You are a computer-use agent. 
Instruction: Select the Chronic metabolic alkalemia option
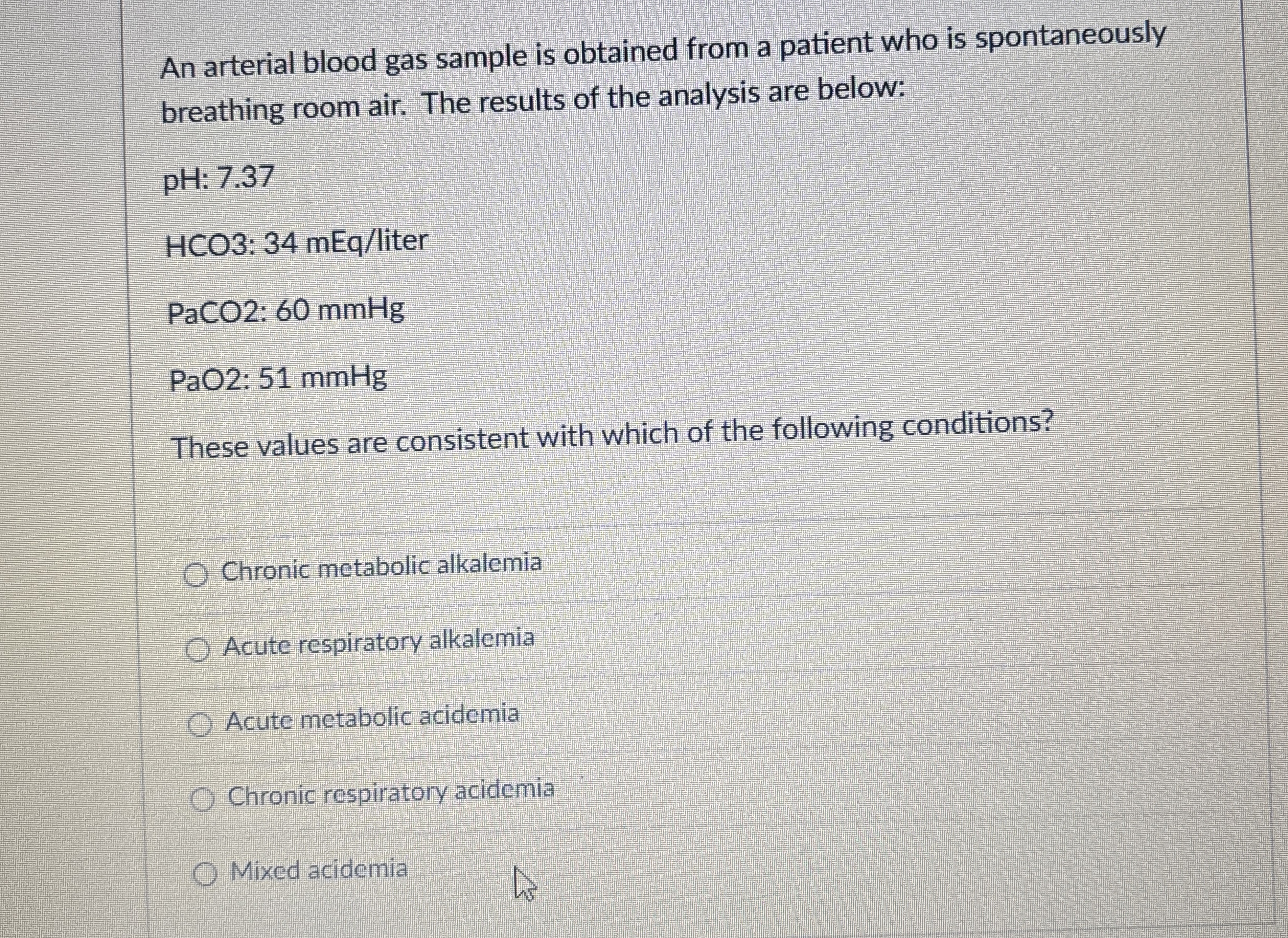click(x=196, y=576)
